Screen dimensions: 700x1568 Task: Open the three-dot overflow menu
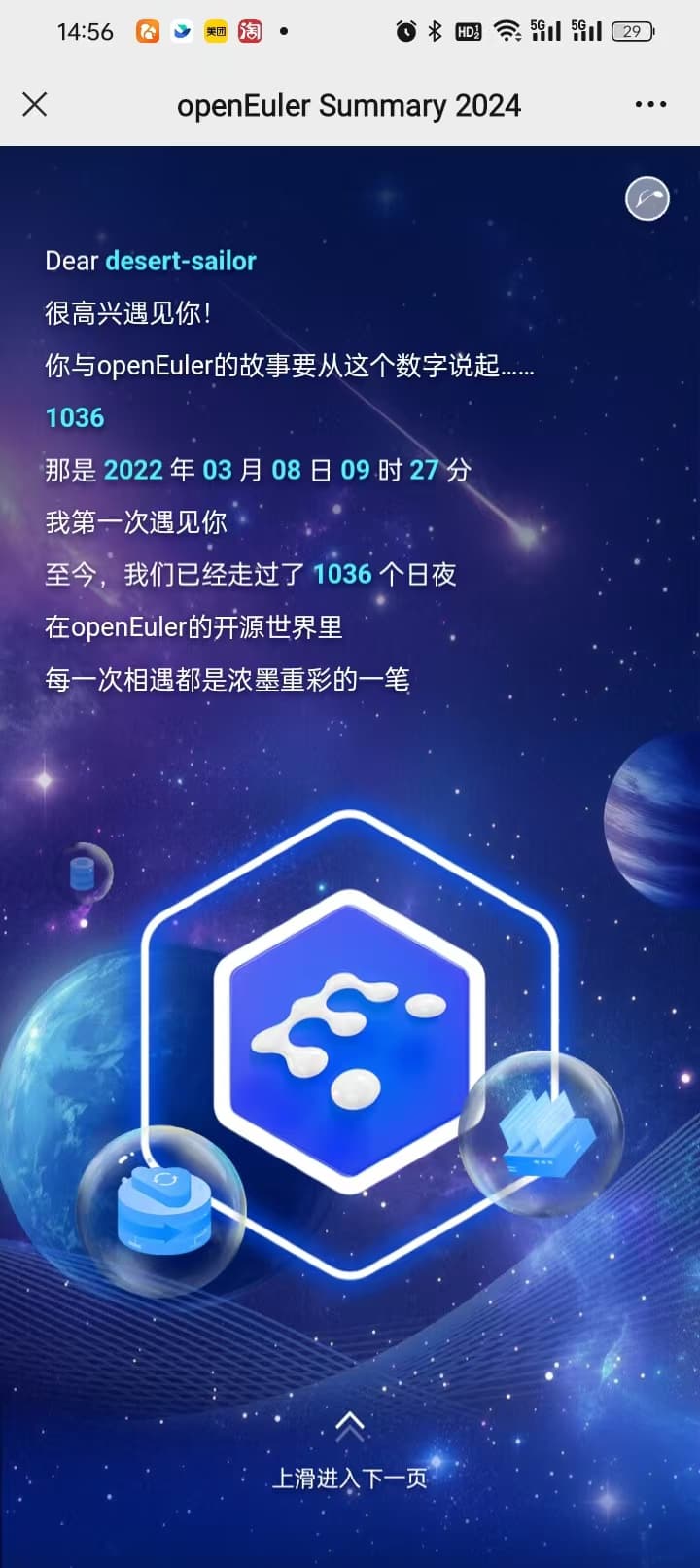(x=650, y=104)
